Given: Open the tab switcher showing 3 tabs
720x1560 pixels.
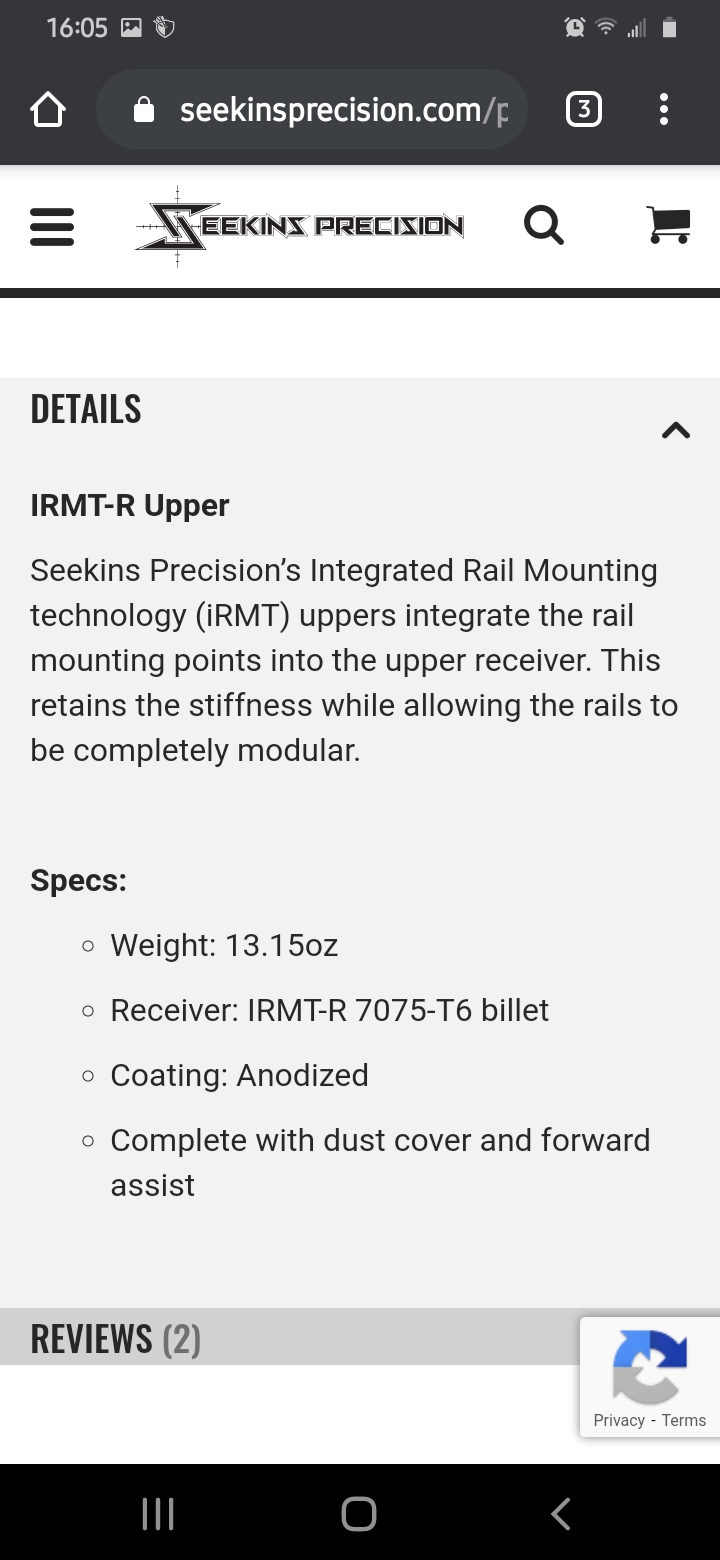Looking at the screenshot, I should tap(584, 110).
